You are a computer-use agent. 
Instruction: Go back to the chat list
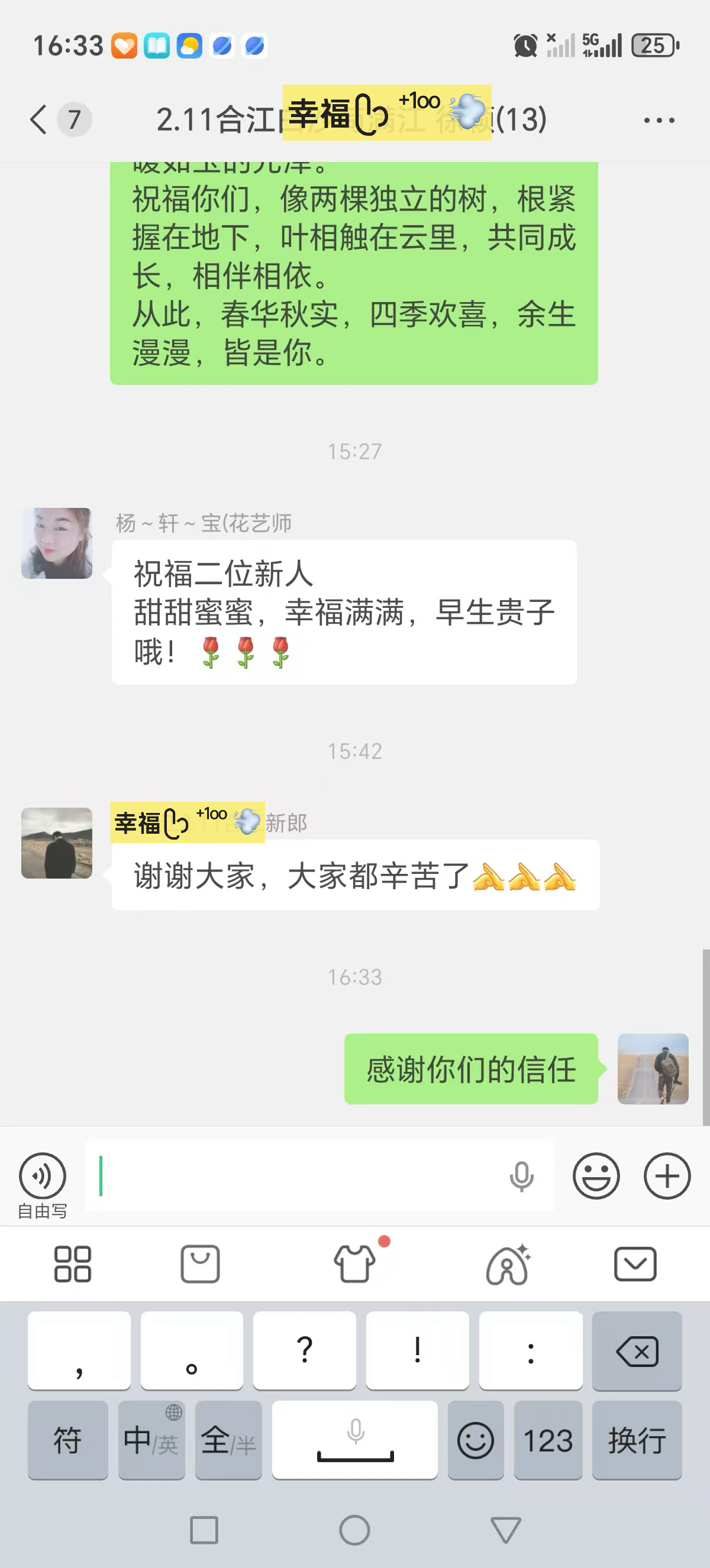(39, 119)
